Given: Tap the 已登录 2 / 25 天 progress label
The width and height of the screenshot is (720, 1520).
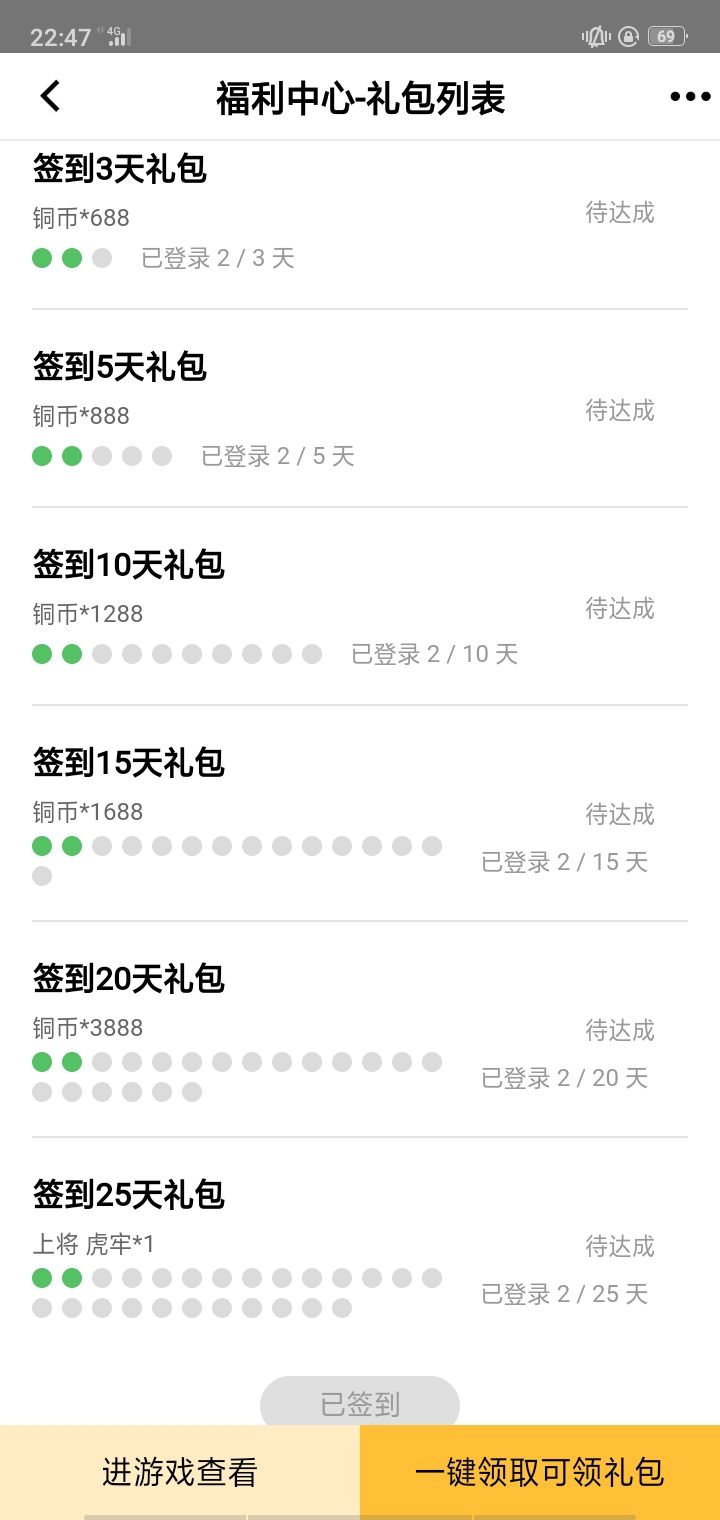Looking at the screenshot, I should (x=565, y=1294).
